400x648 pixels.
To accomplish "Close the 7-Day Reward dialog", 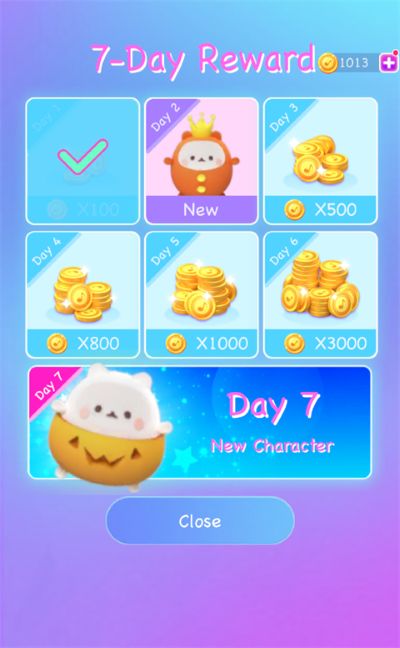I will point(200,521).
